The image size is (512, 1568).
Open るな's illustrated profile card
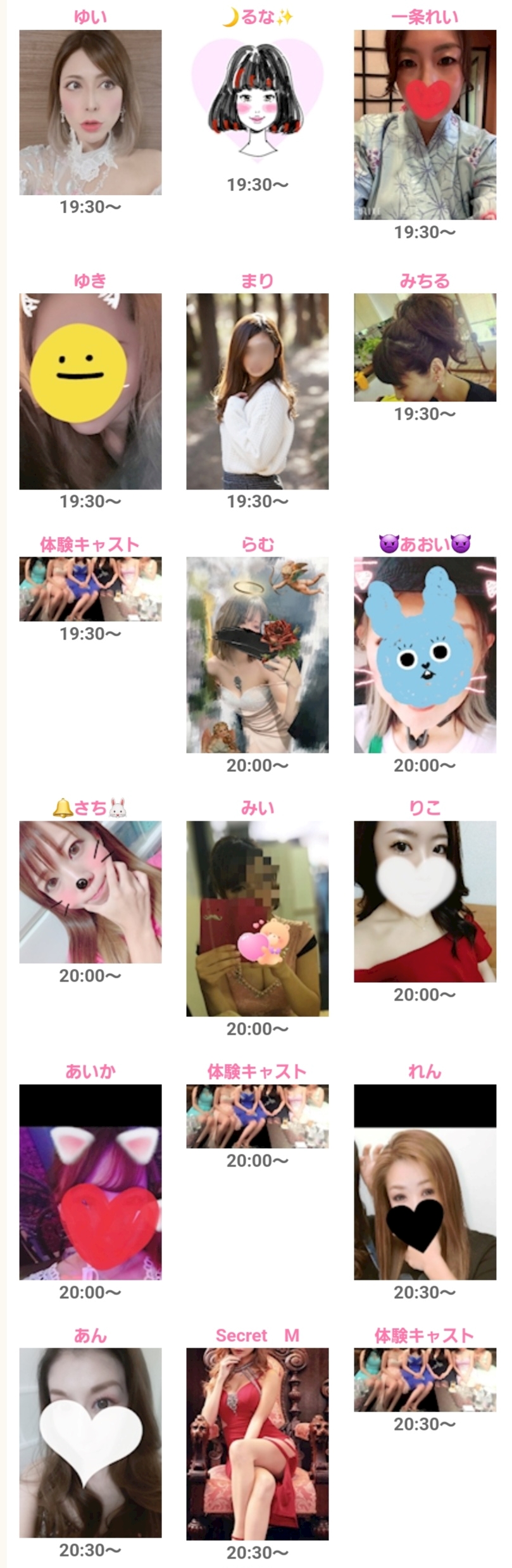258,101
